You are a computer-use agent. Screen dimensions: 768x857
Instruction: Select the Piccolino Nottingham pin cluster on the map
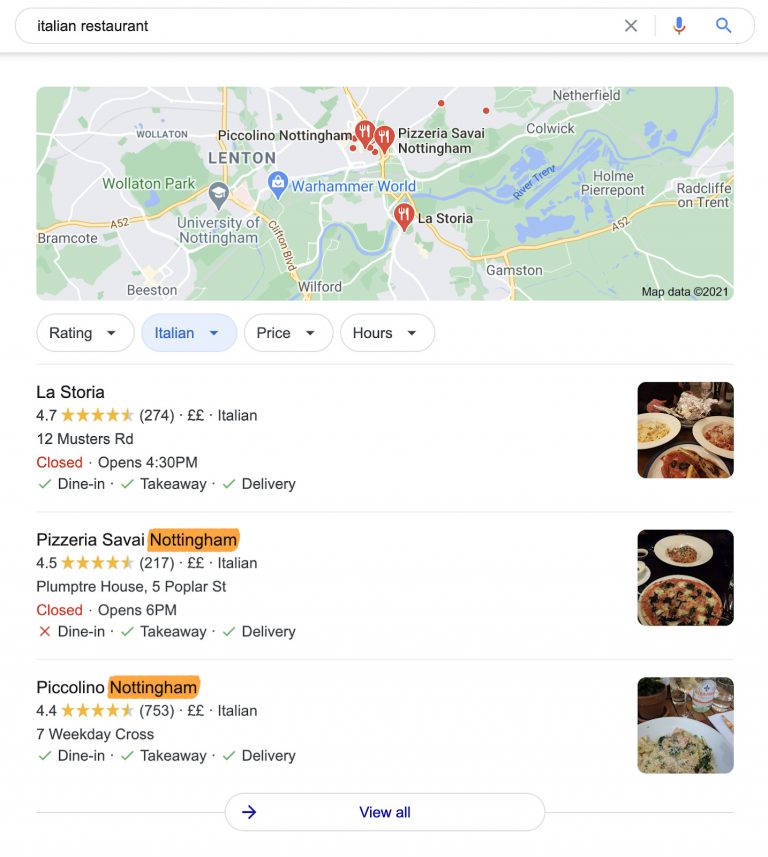365,132
